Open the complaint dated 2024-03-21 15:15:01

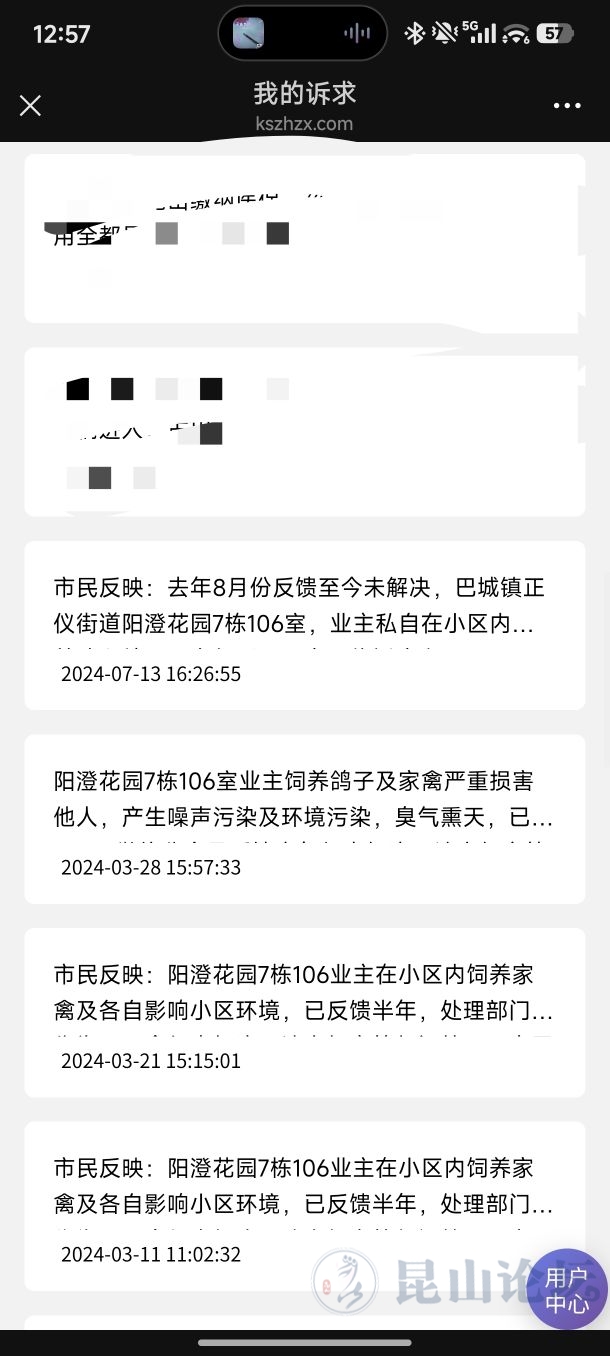click(304, 1011)
